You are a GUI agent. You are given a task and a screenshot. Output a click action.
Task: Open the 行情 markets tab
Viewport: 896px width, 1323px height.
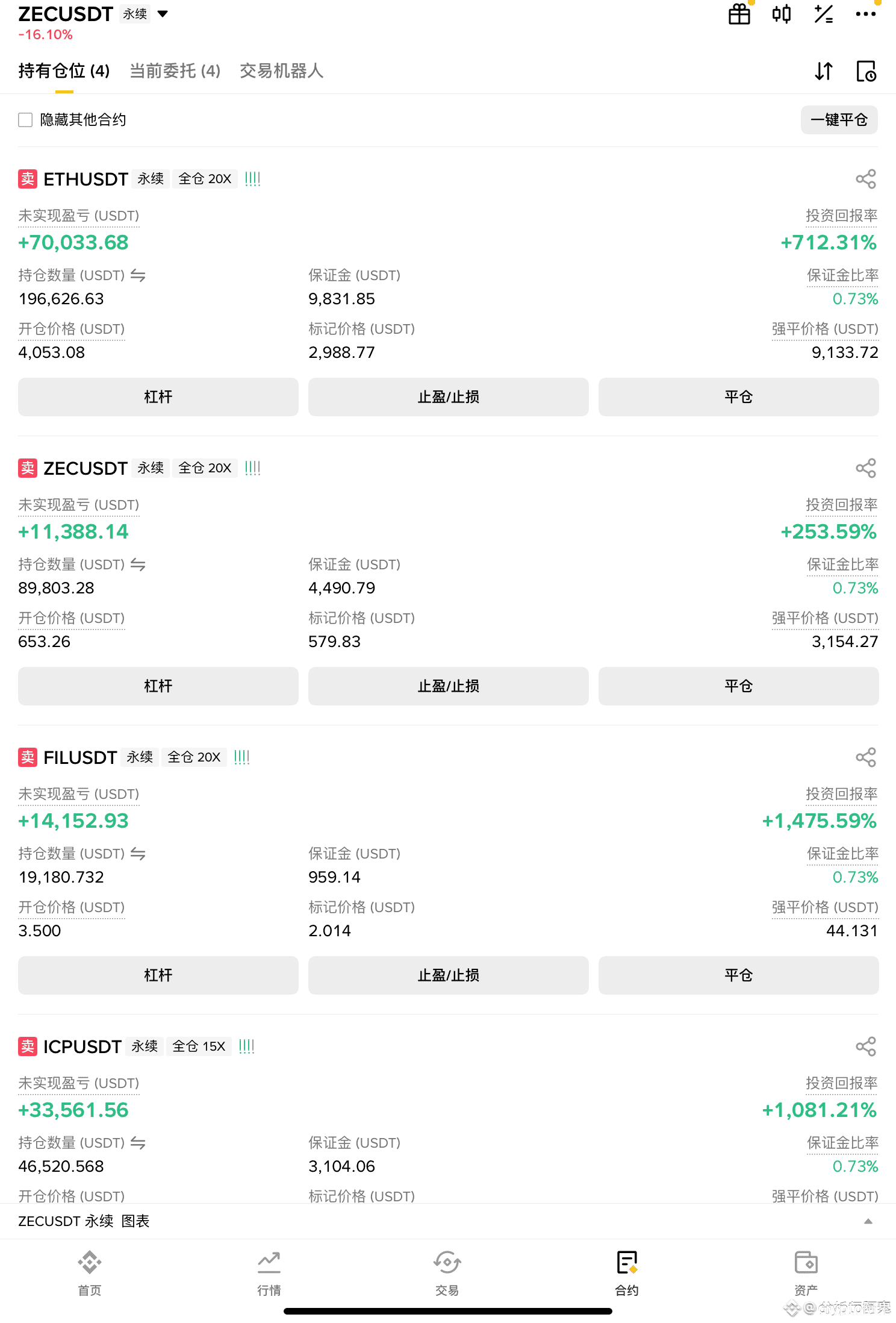tap(269, 1272)
